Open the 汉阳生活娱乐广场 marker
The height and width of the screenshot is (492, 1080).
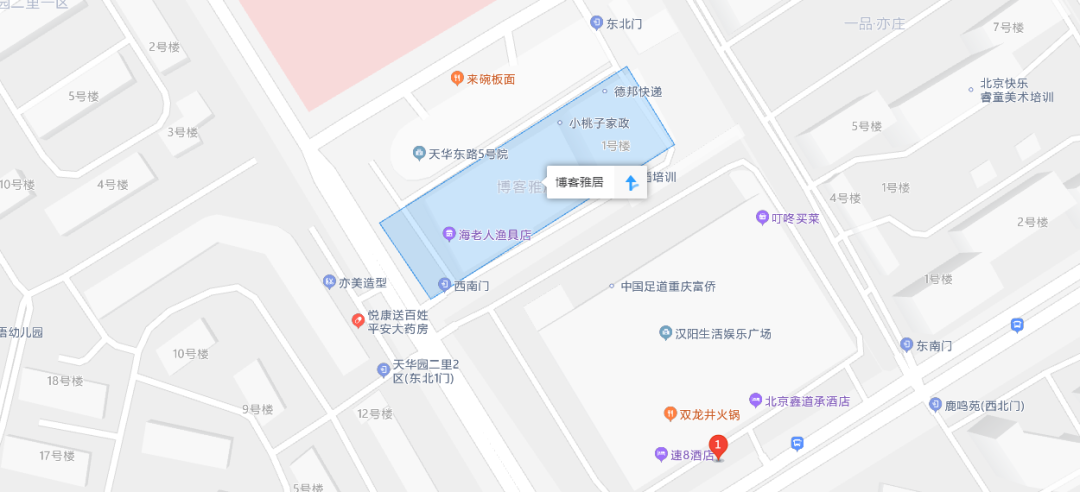point(664,332)
